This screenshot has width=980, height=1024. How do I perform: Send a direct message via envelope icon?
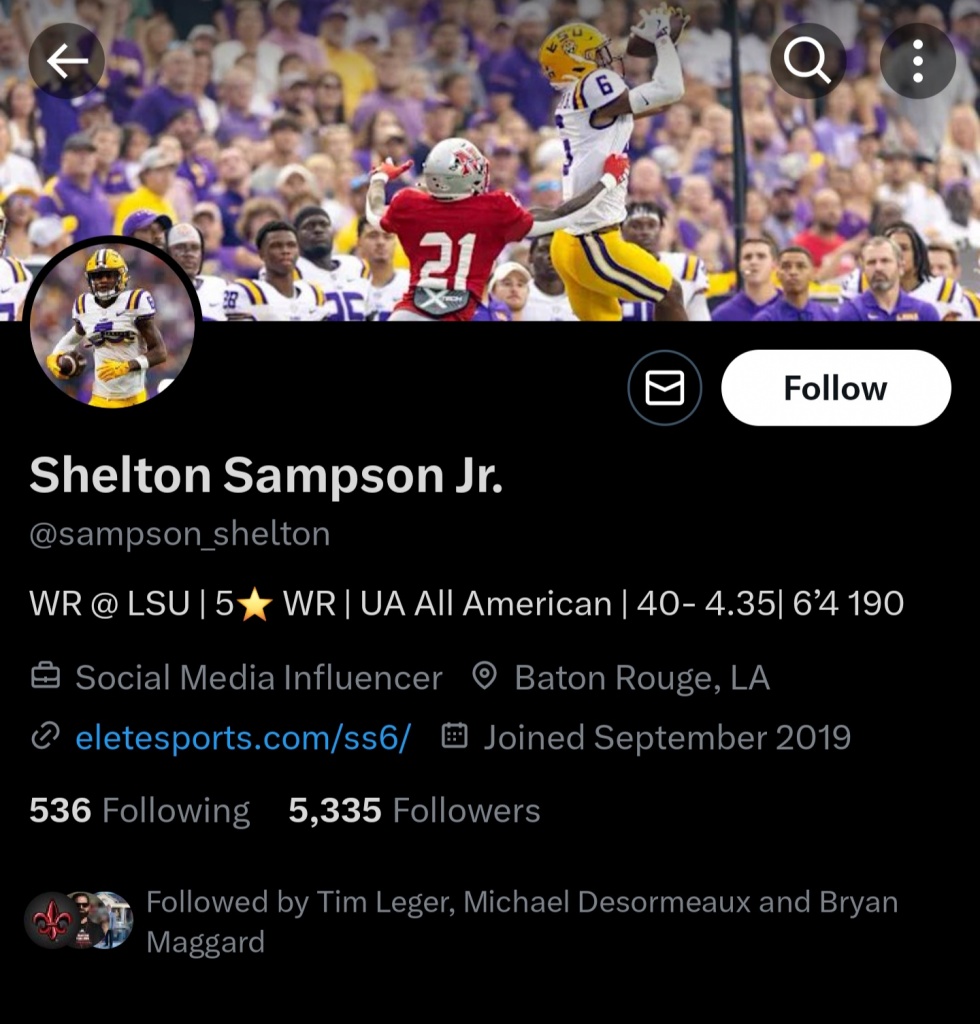pyautogui.click(x=665, y=388)
